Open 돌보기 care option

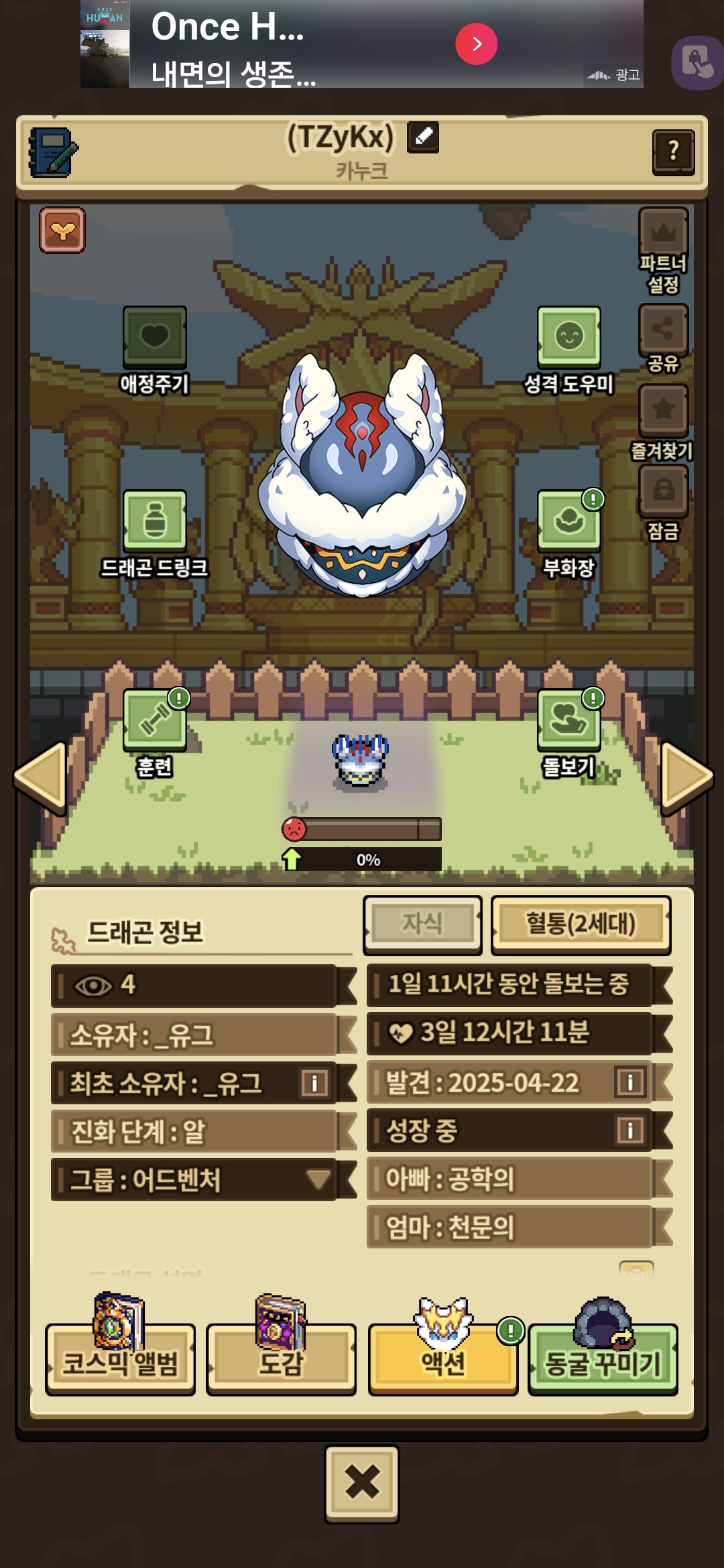(x=568, y=720)
